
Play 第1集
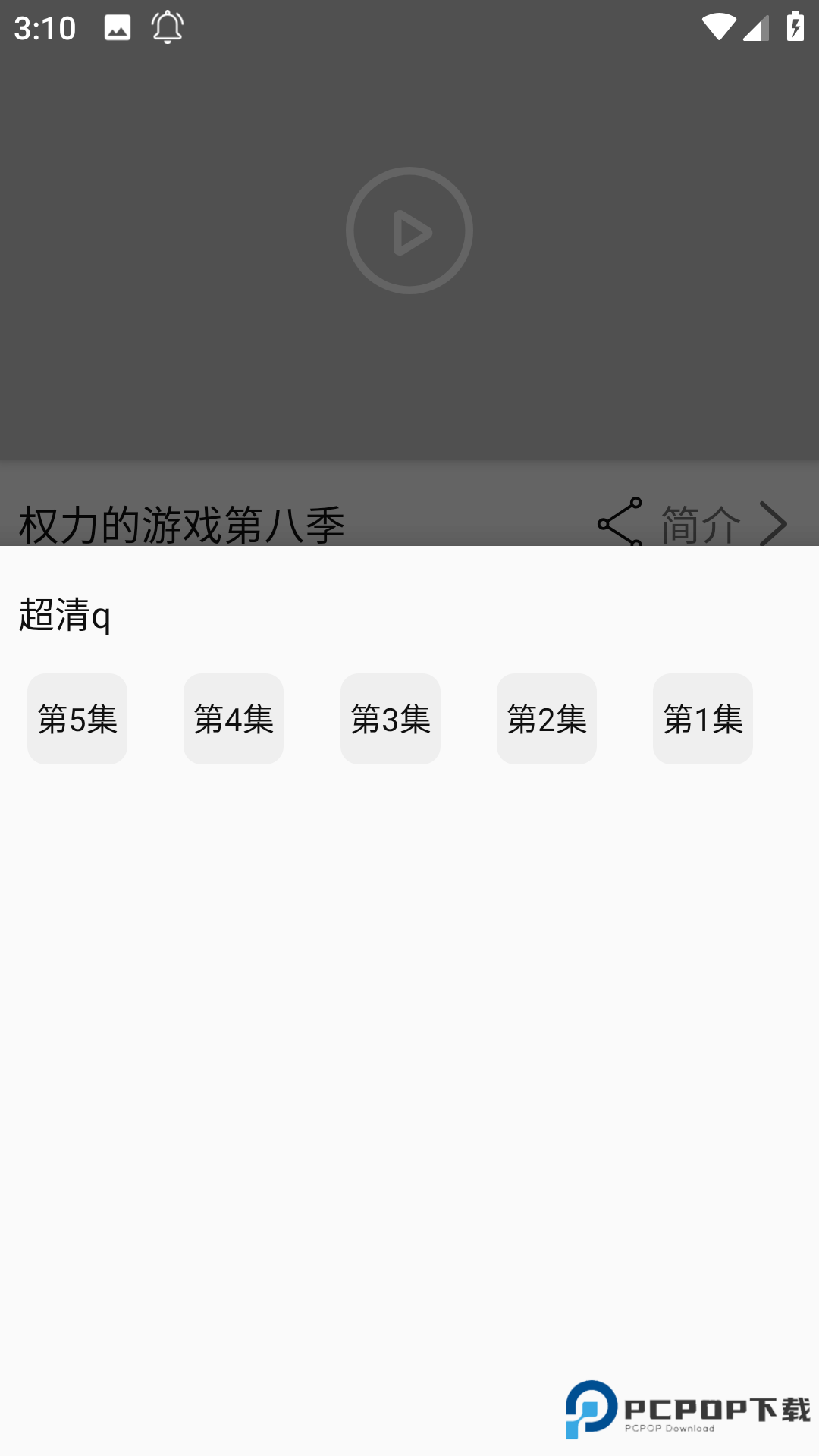click(703, 719)
